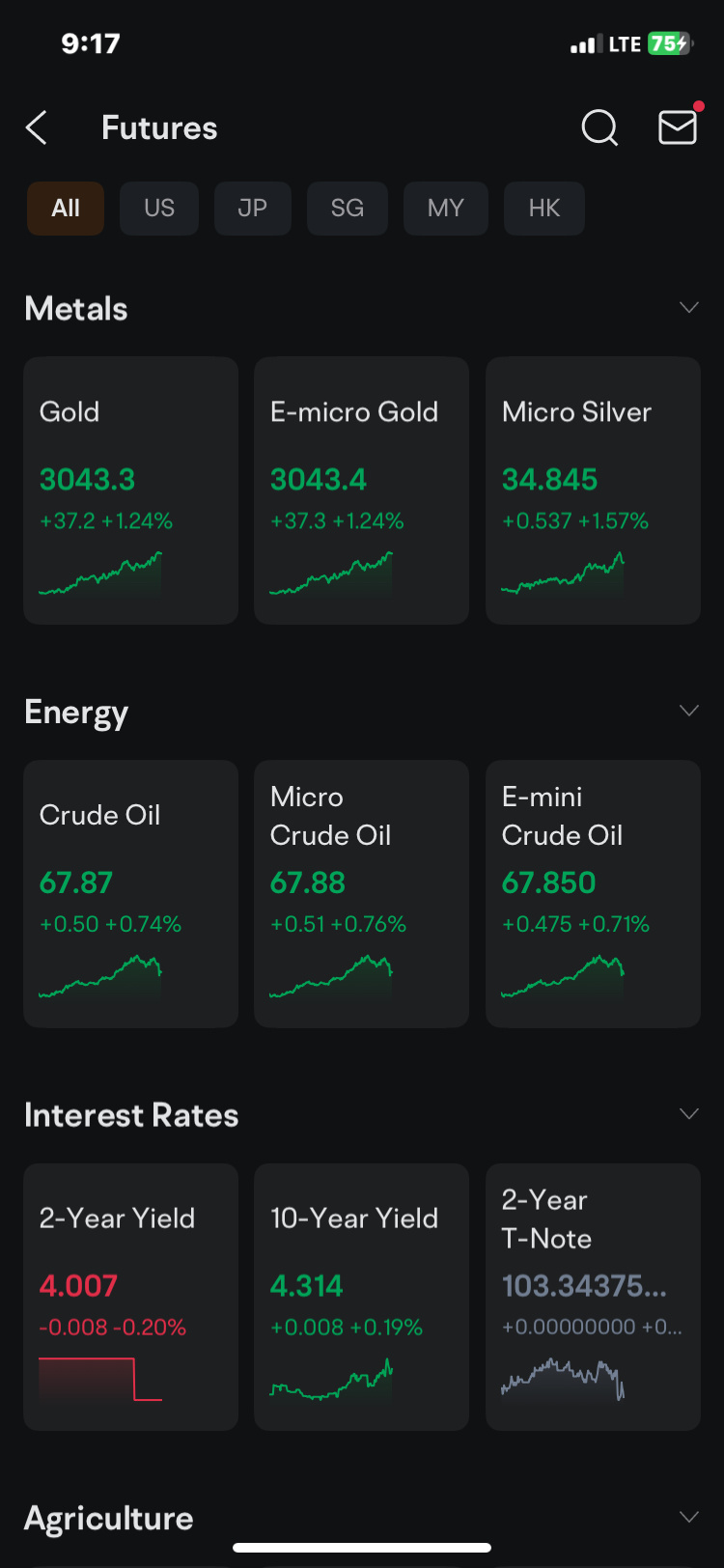Enable the SG market filter
This screenshot has height=1568, width=724.
347,209
